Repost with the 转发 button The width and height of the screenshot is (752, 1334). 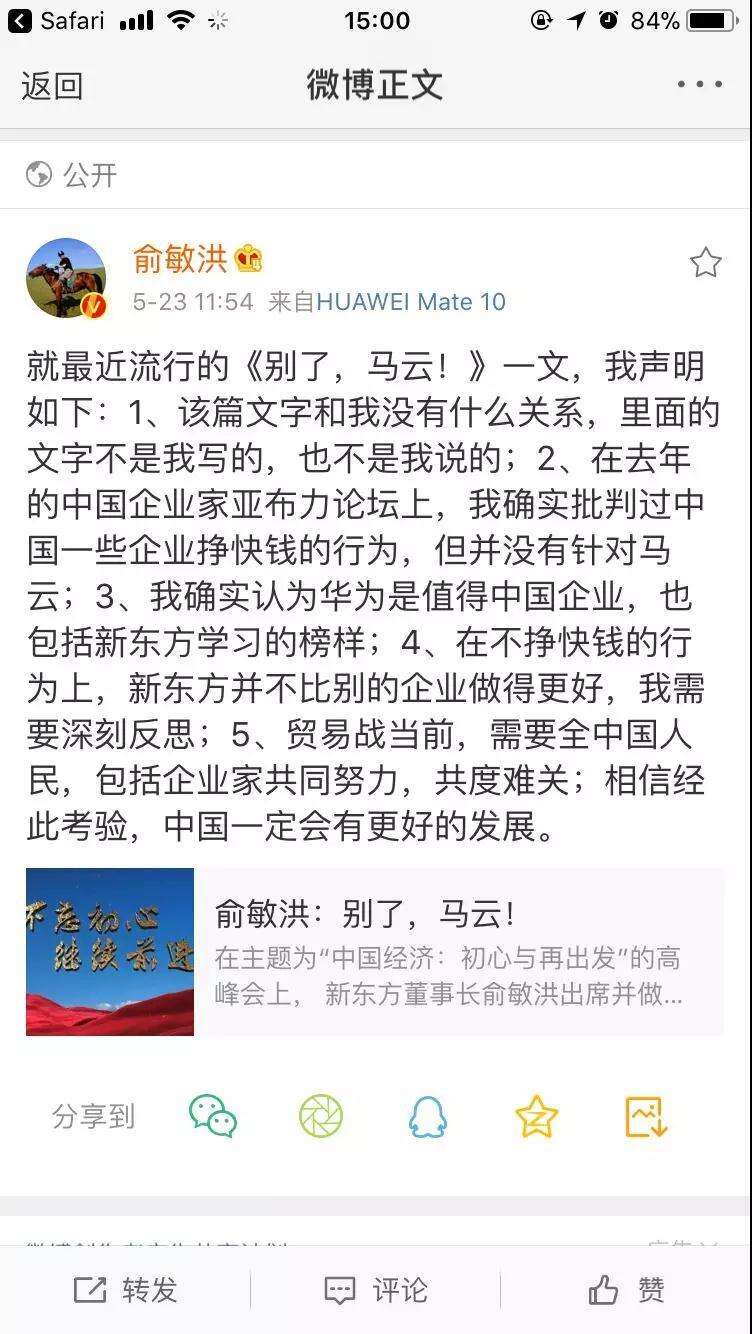click(x=125, y=1290)
